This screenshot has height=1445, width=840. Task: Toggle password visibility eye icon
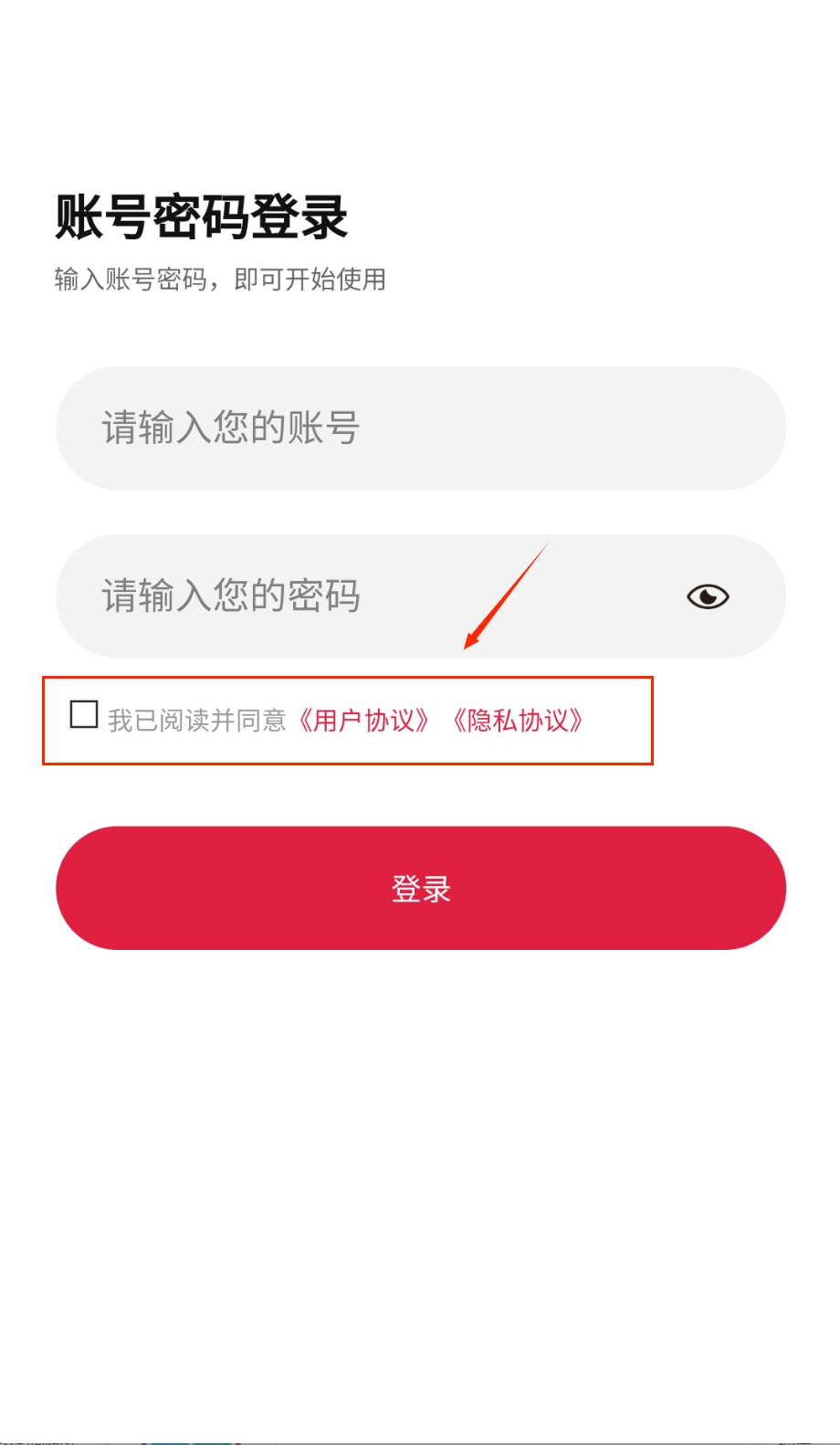pos(708,596)
